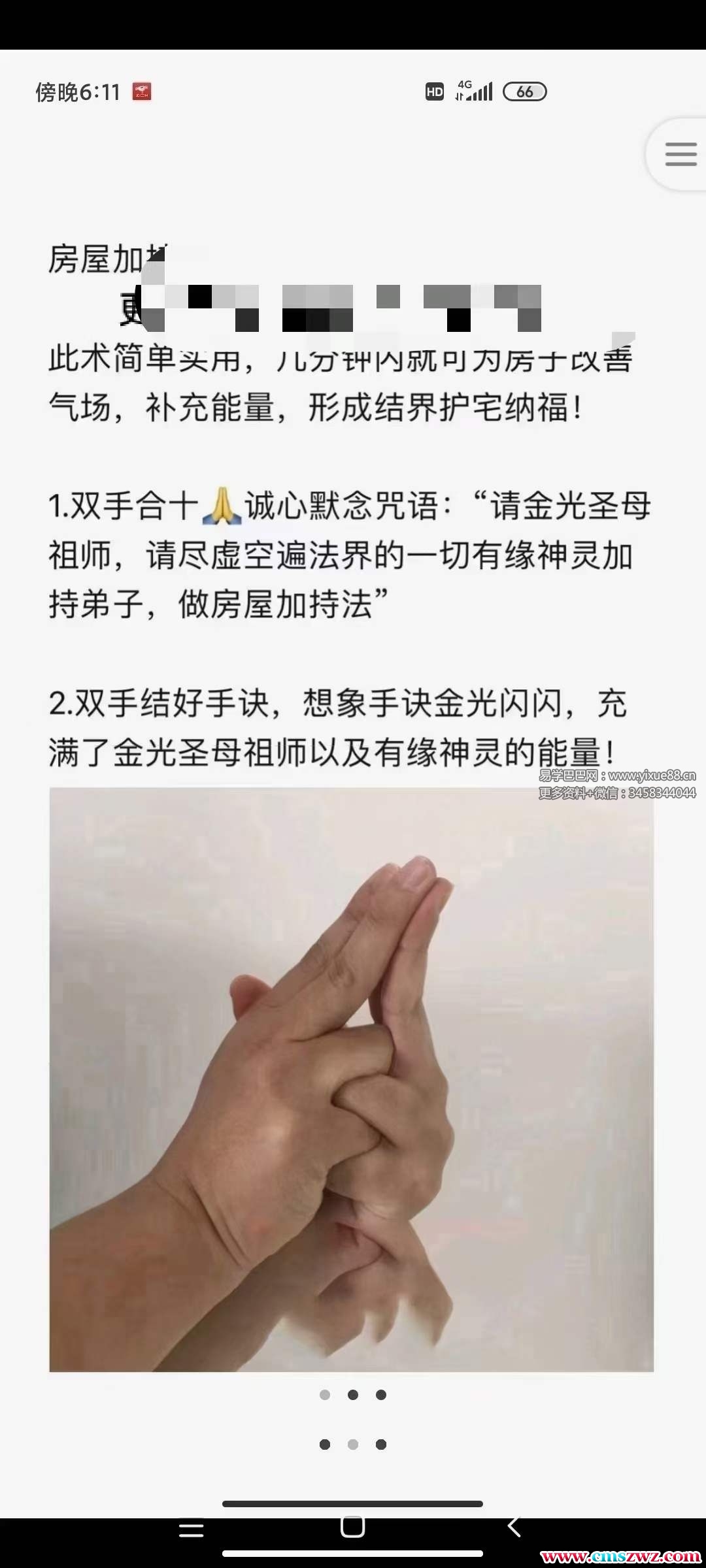The height and width of the screenshot is (1568, 706).
Task: Go back using the navigation bar
Action: coord(514,1527)
